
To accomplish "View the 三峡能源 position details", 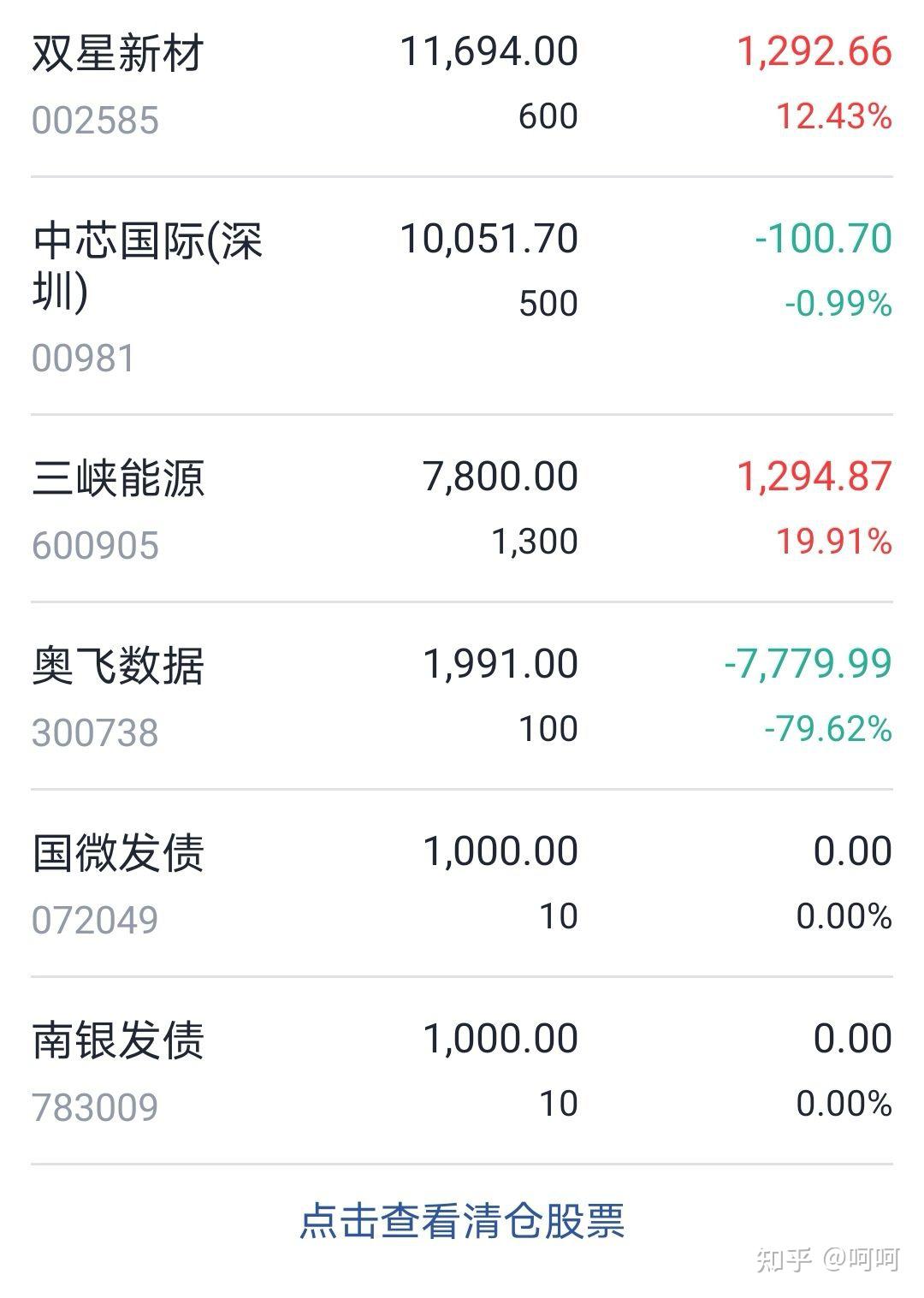I will (462, 509).
